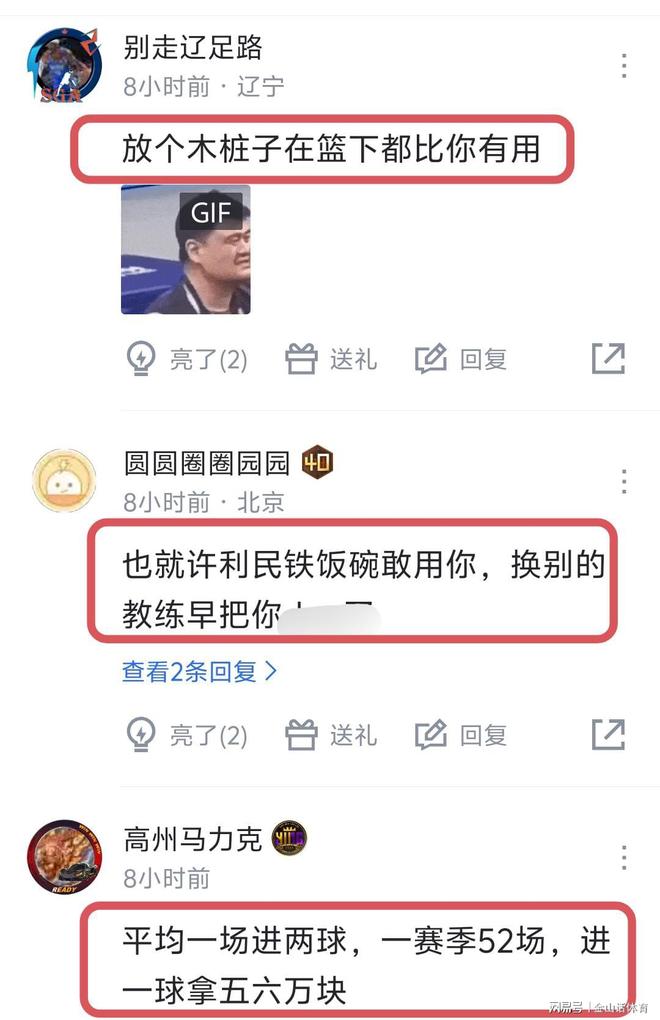Light up (亮了) 圆圆圈圈园园's comment
The width and height of the screenshot is (660, 1020).
click(x=187, y=735)
